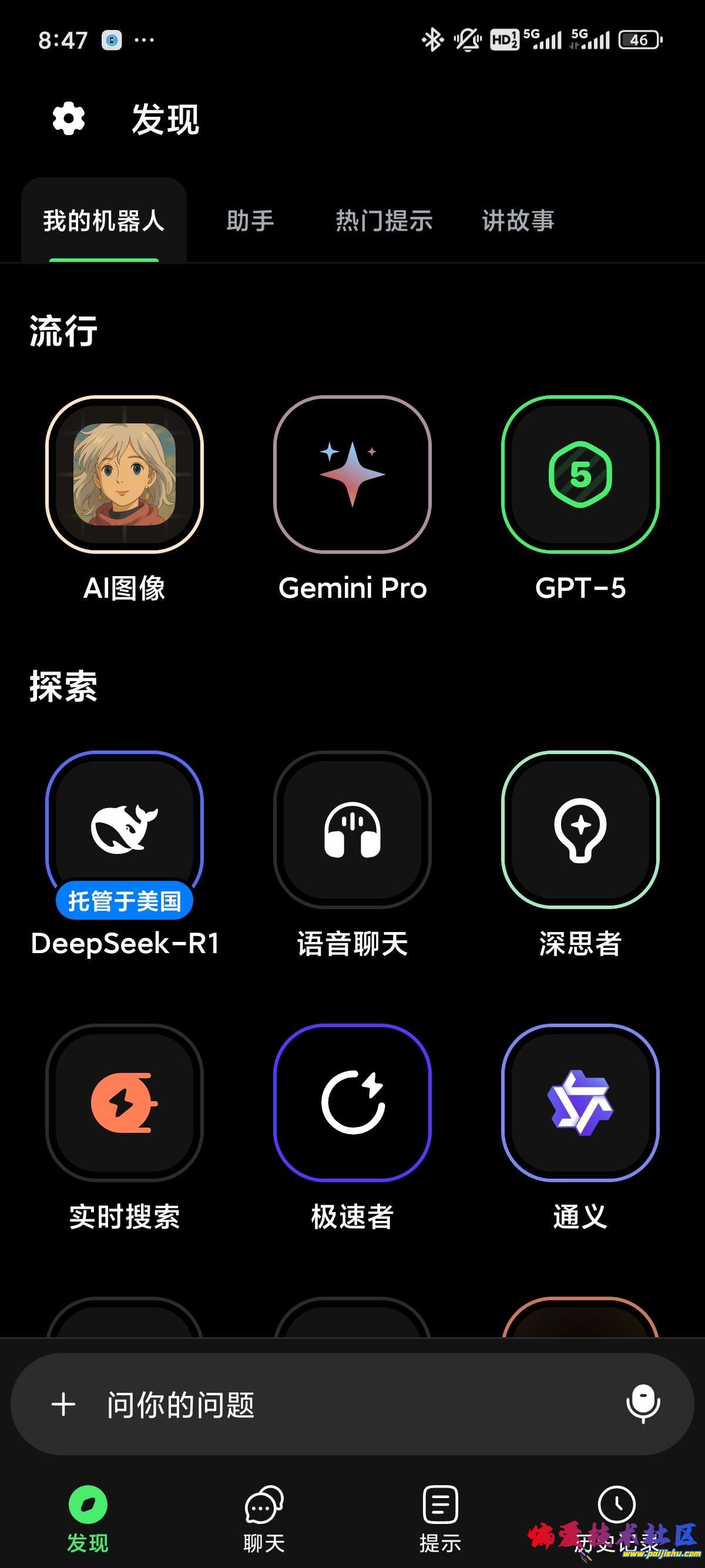Switch to the 热门提示 tab
Viewport: 705px width, 1568px height.
(384, 220)
